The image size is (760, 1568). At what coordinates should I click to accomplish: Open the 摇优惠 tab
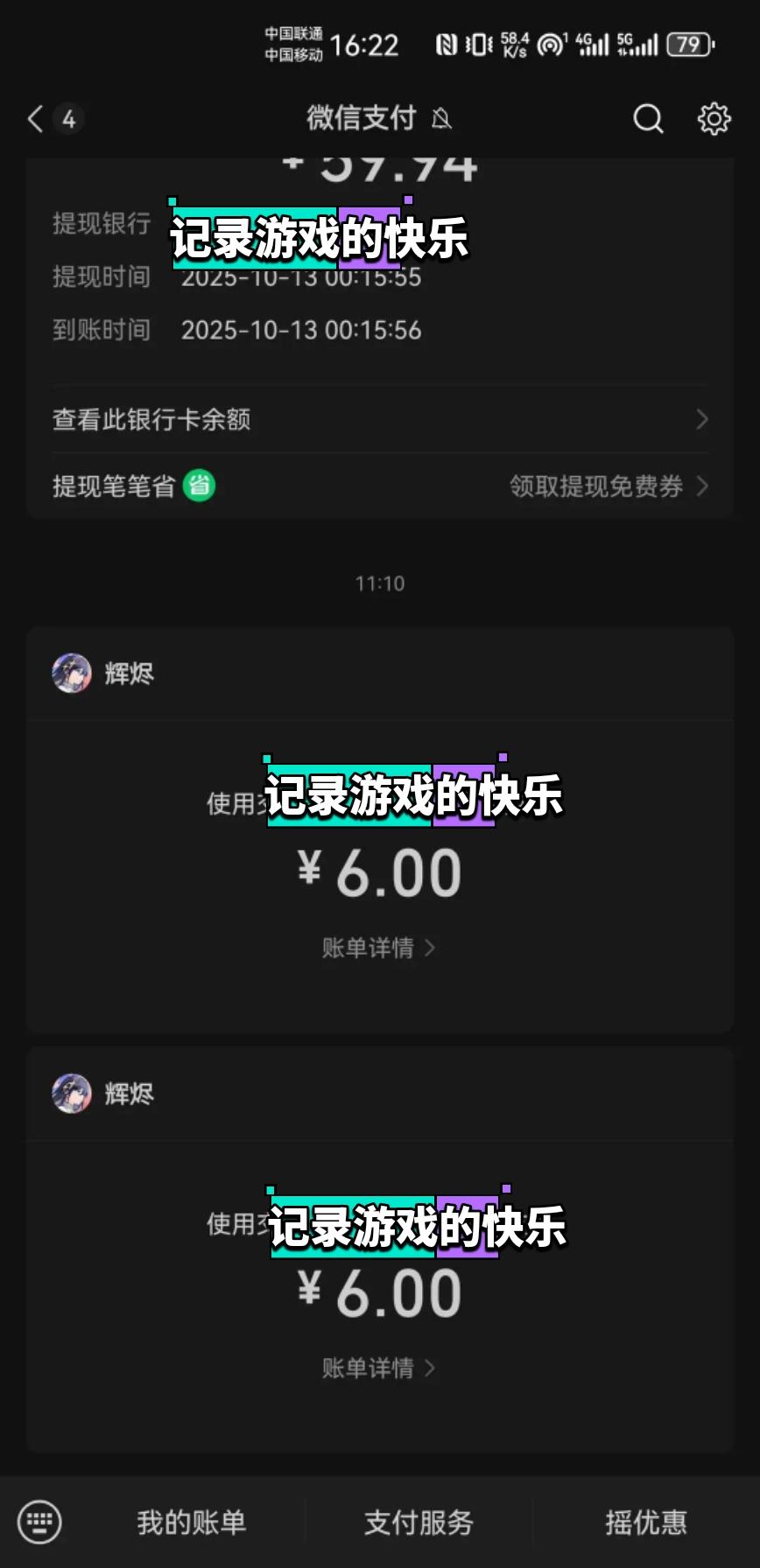(644, 1522)
